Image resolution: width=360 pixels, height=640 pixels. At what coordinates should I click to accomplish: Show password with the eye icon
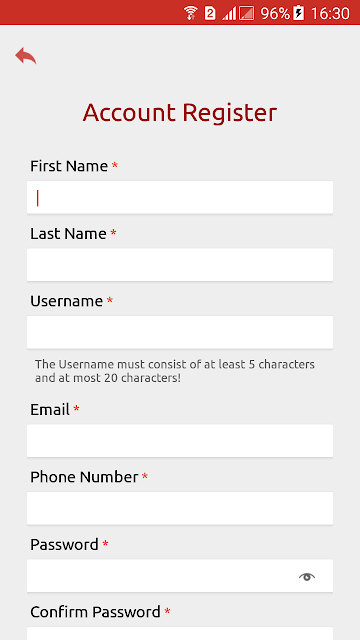point(307,576)
